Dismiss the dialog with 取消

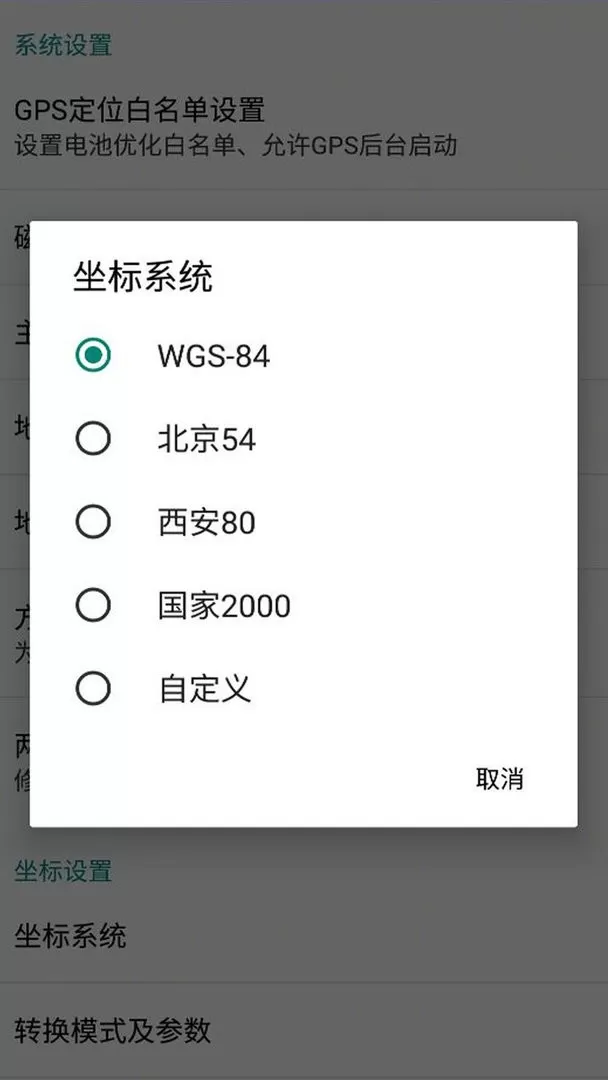[x=500, y=778]
